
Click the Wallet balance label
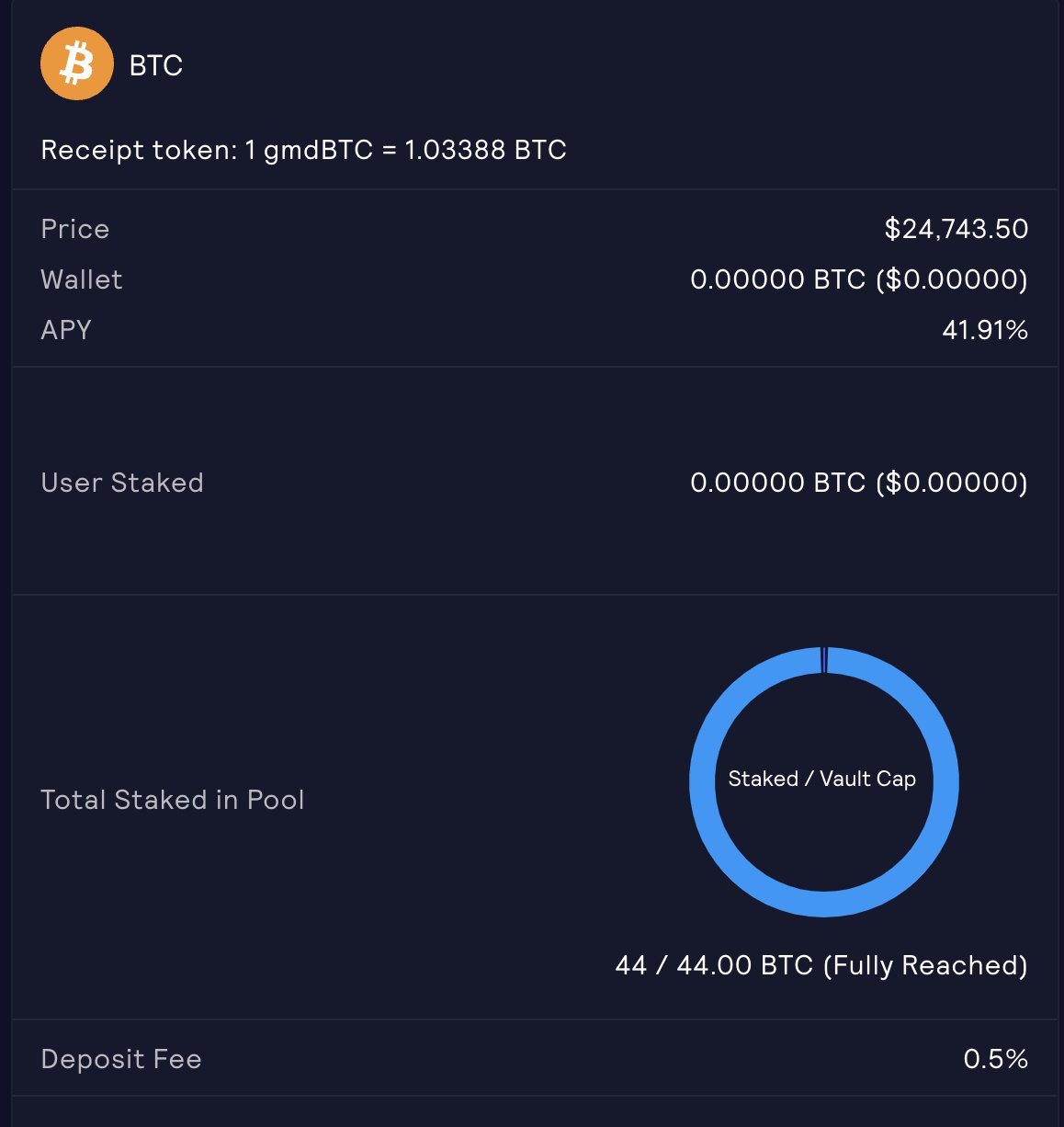click(82, 279)
